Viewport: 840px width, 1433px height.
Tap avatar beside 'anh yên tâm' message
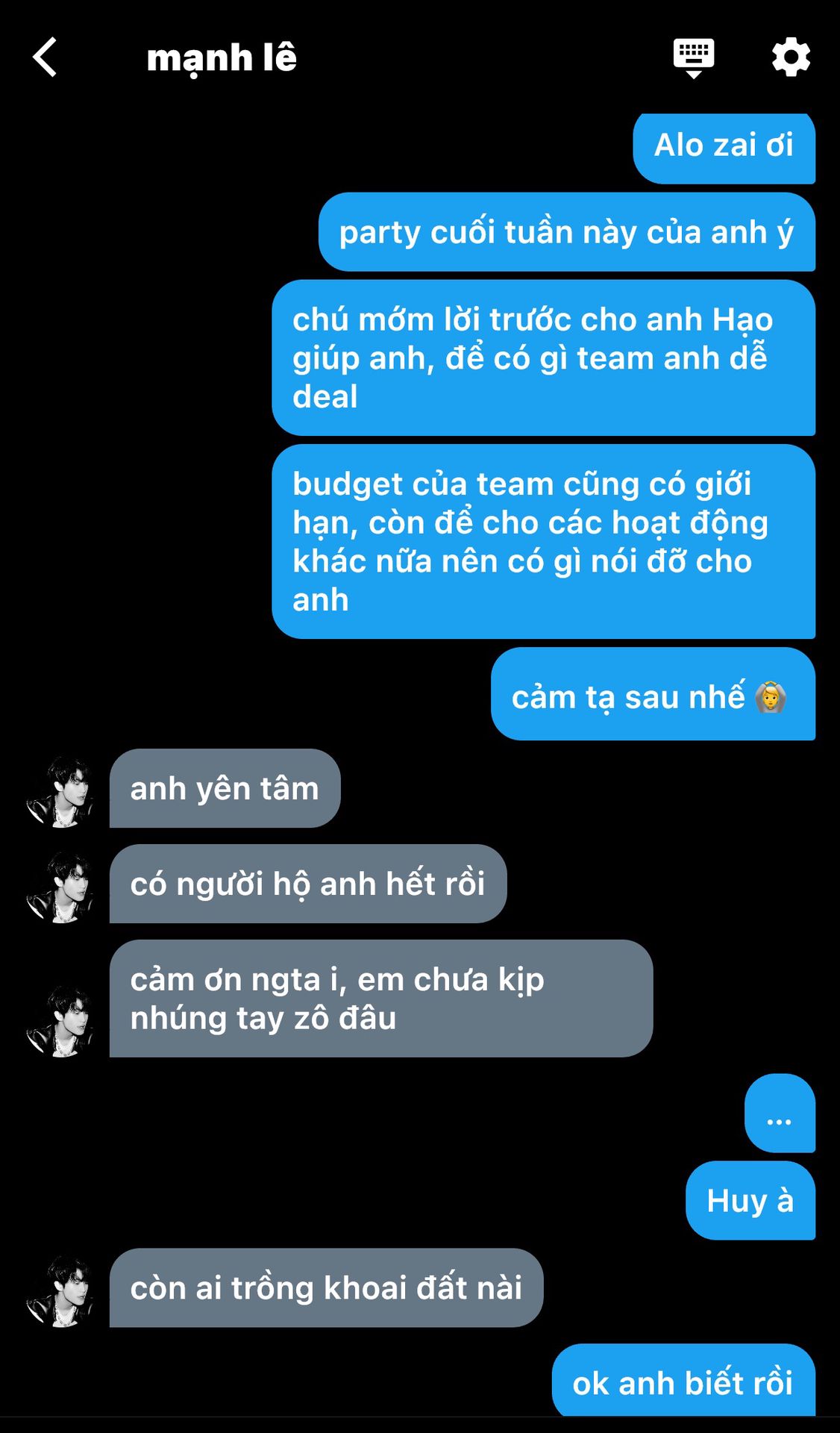click(60, 791)
